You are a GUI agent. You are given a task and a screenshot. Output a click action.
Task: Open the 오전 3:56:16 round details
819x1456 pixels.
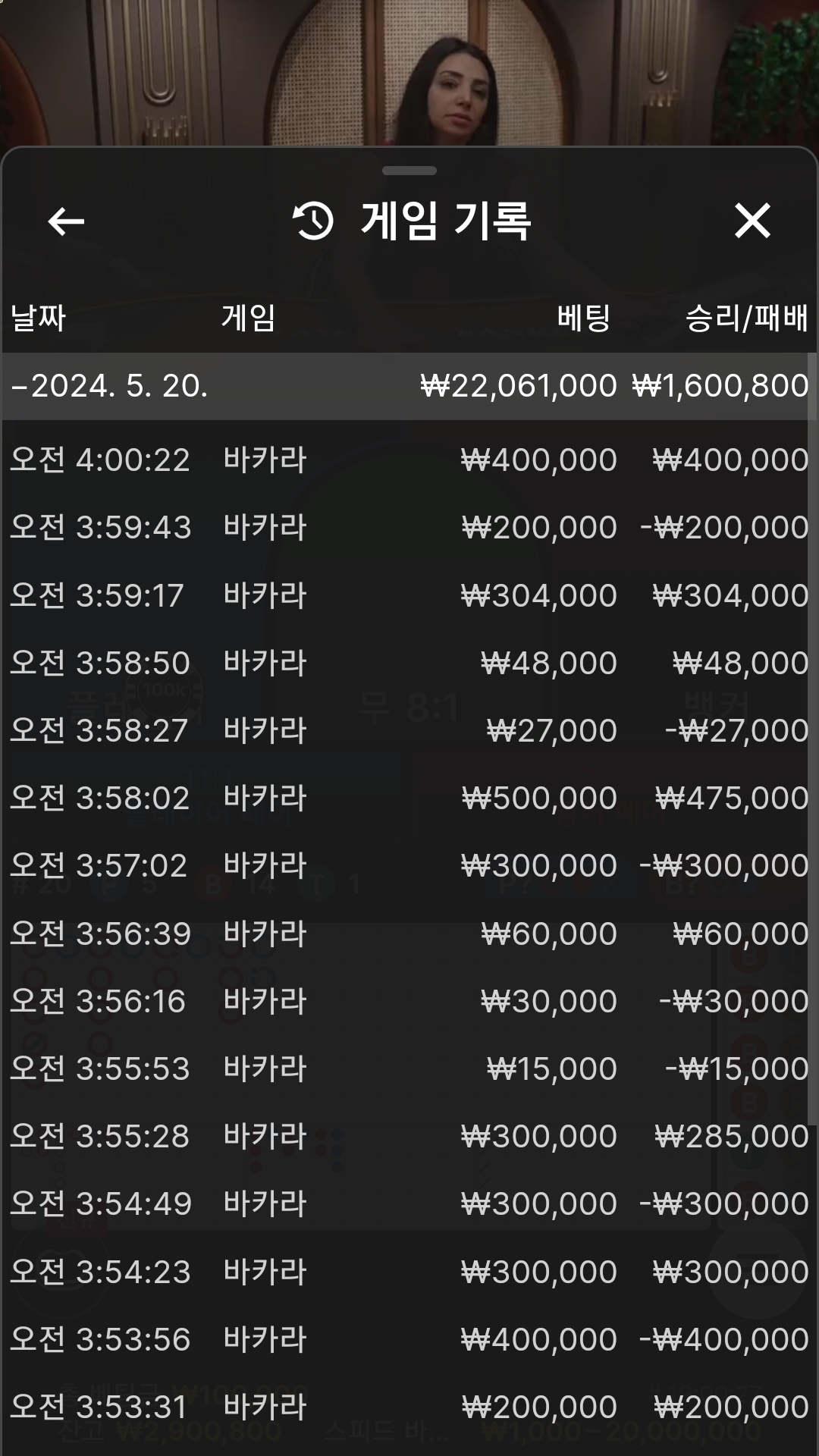[409, 1001]
